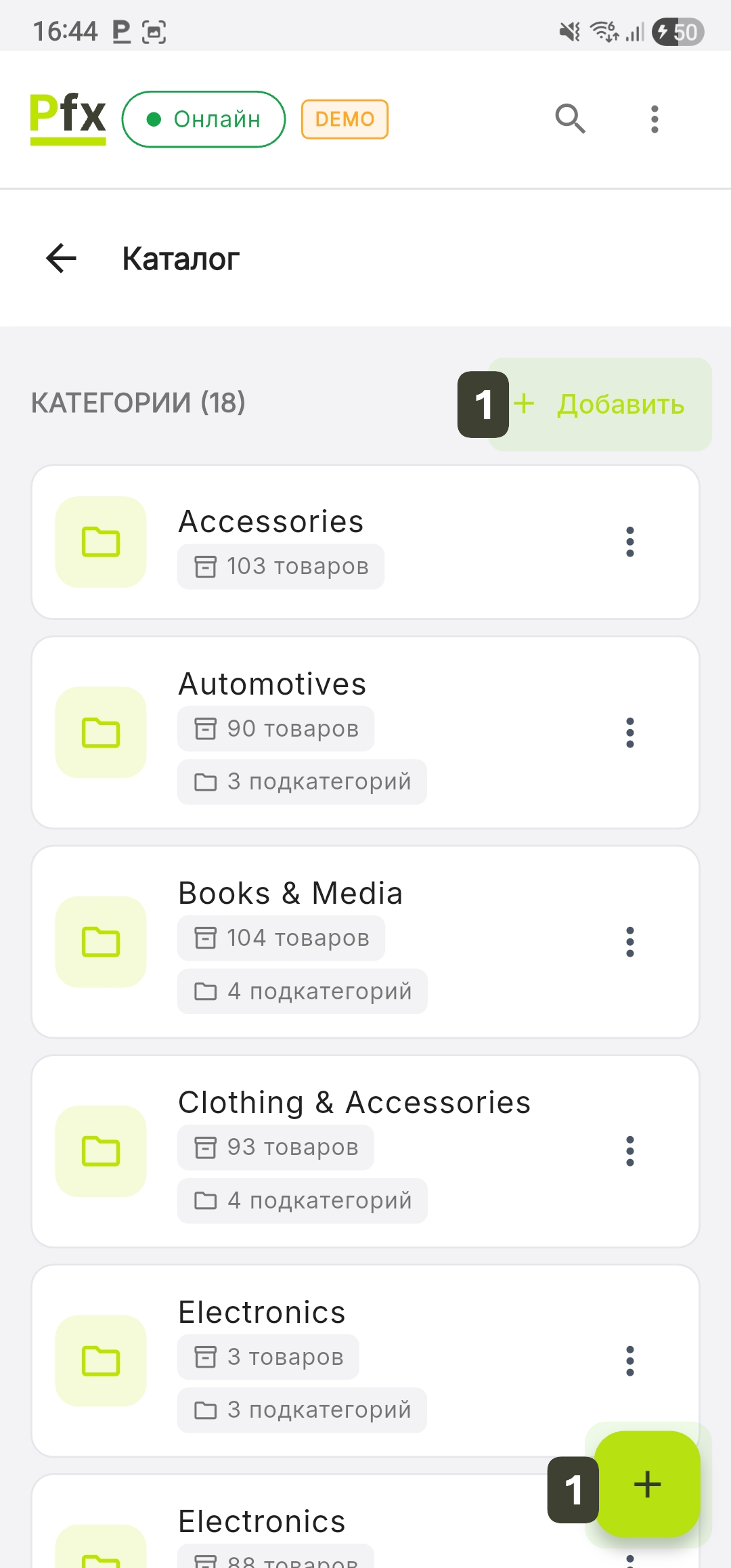This screenshot has width=731, height=1568.
Task: Open the search icon in the header
Action: click(x=570, y=119)
